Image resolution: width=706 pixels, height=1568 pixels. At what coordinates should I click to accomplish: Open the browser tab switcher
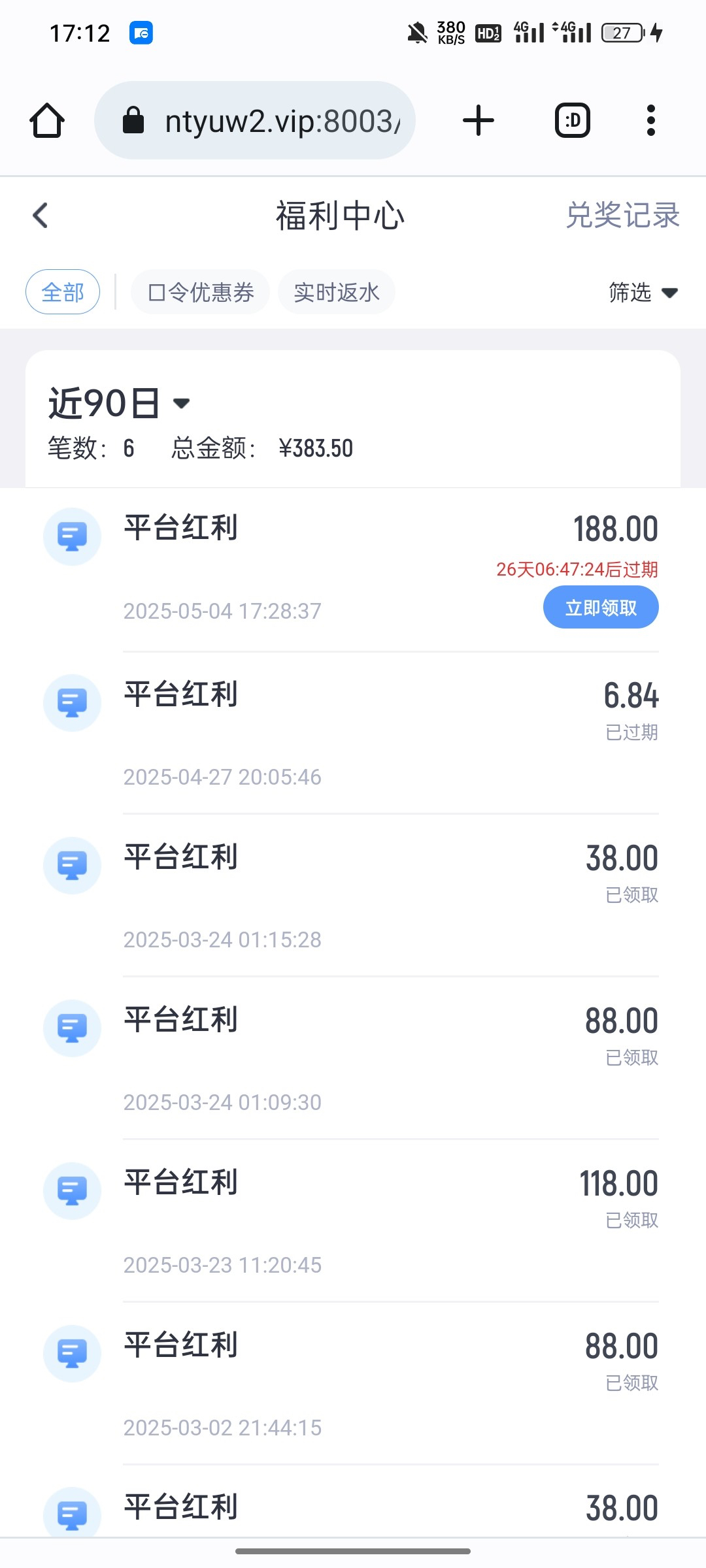coord(573,120)
